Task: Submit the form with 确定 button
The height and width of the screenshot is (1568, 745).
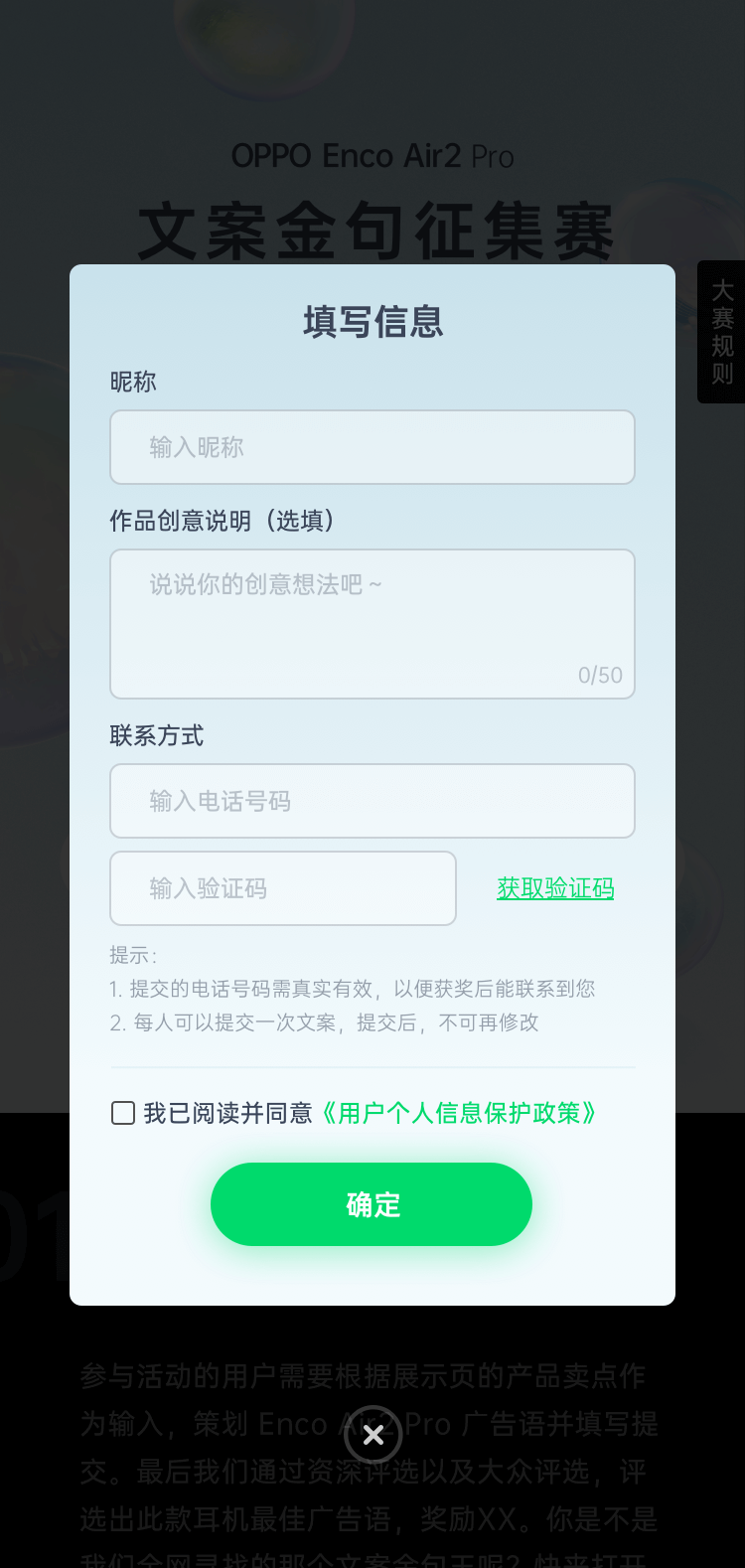Action: pyautogui.click(x=372, y=1204)
